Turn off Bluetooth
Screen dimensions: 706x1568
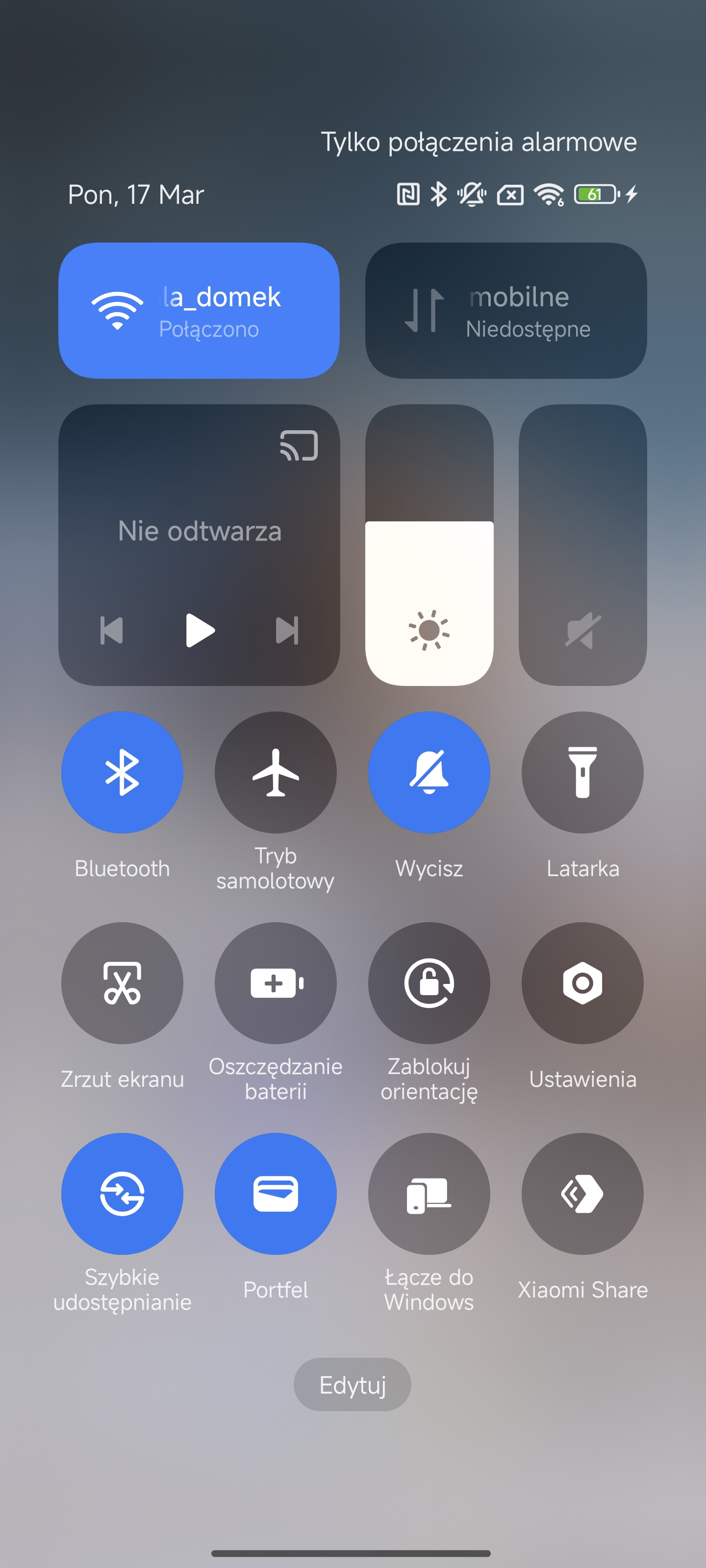[122, 772]
